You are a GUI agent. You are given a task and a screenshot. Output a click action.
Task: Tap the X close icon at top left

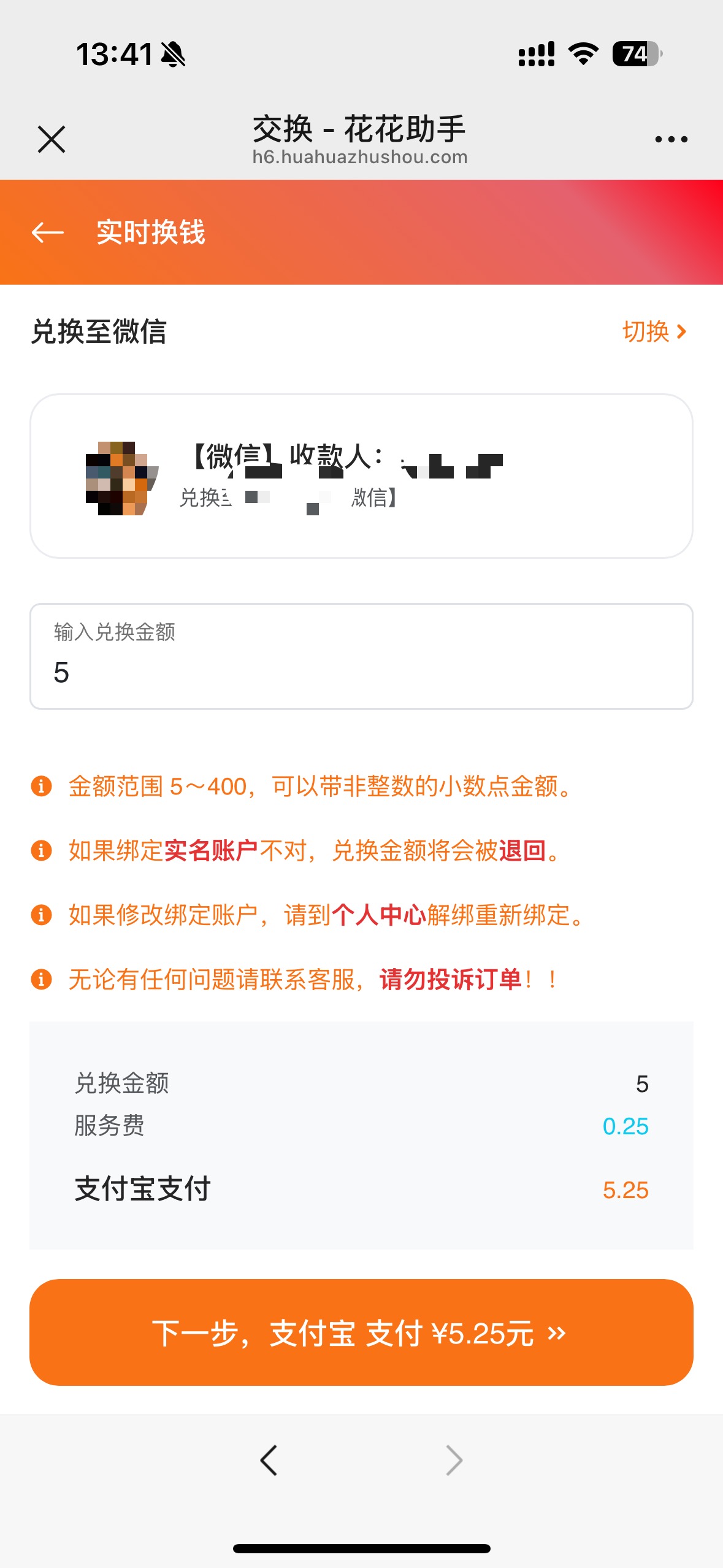click(x=52, y=139)
